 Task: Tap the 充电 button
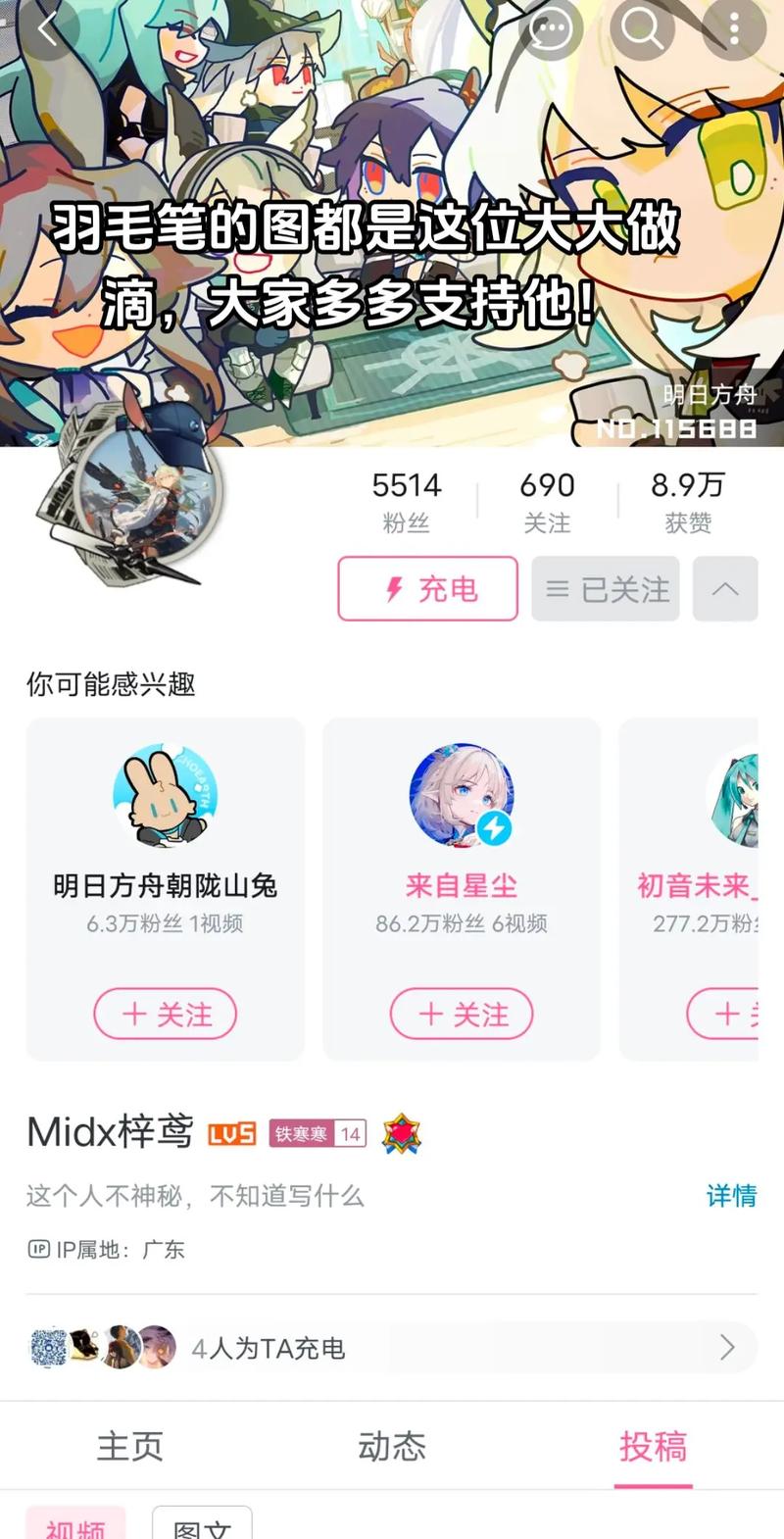(427, 589)
